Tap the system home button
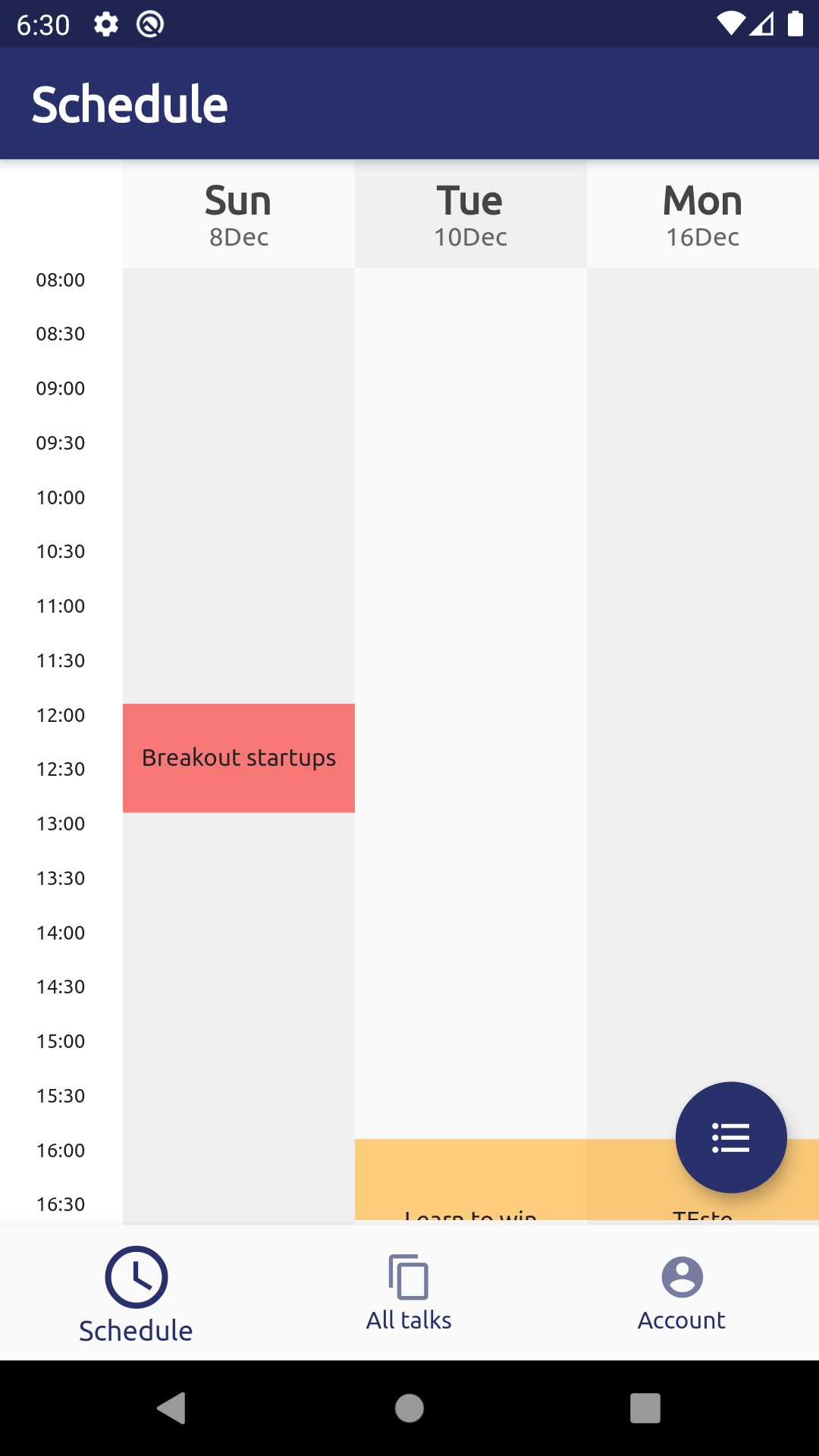Image resolution: width=819 pixels, height=1456 pixels. click(409, 1408)
